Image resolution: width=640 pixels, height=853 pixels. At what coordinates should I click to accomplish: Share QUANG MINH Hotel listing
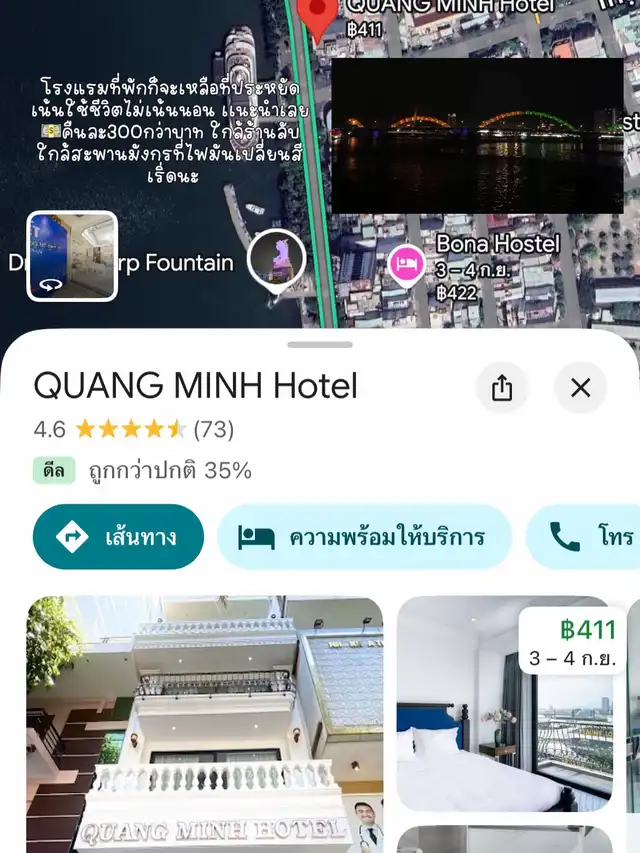(x=502, y=388)
